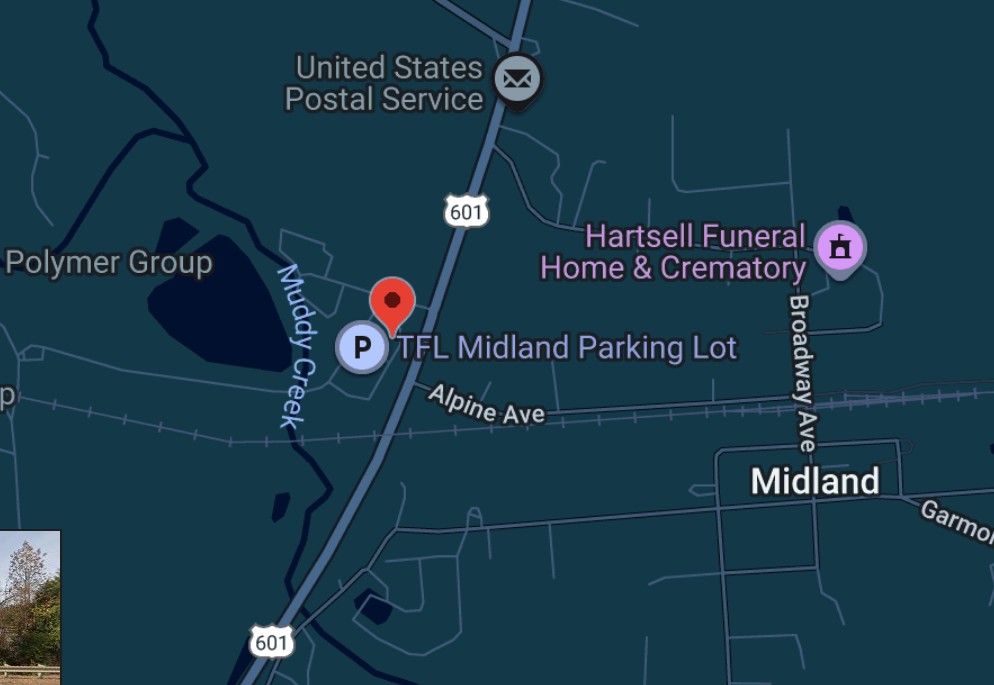Screen dimensions: 994x685
Task: Select the TFL Midland Parking Lot marker
Action: tap(362, 347)
